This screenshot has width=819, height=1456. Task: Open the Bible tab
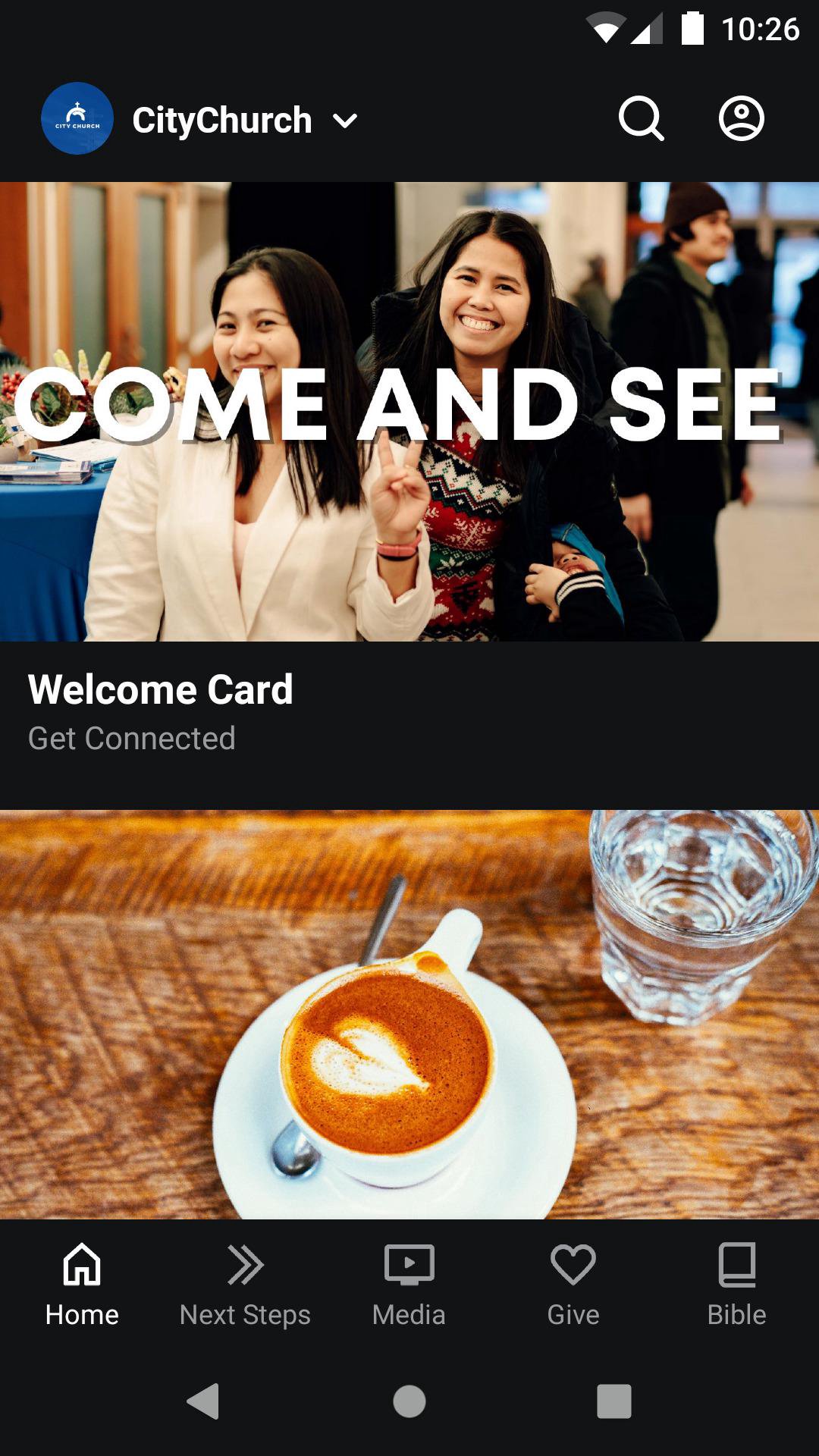click(x=736, y=1285)
